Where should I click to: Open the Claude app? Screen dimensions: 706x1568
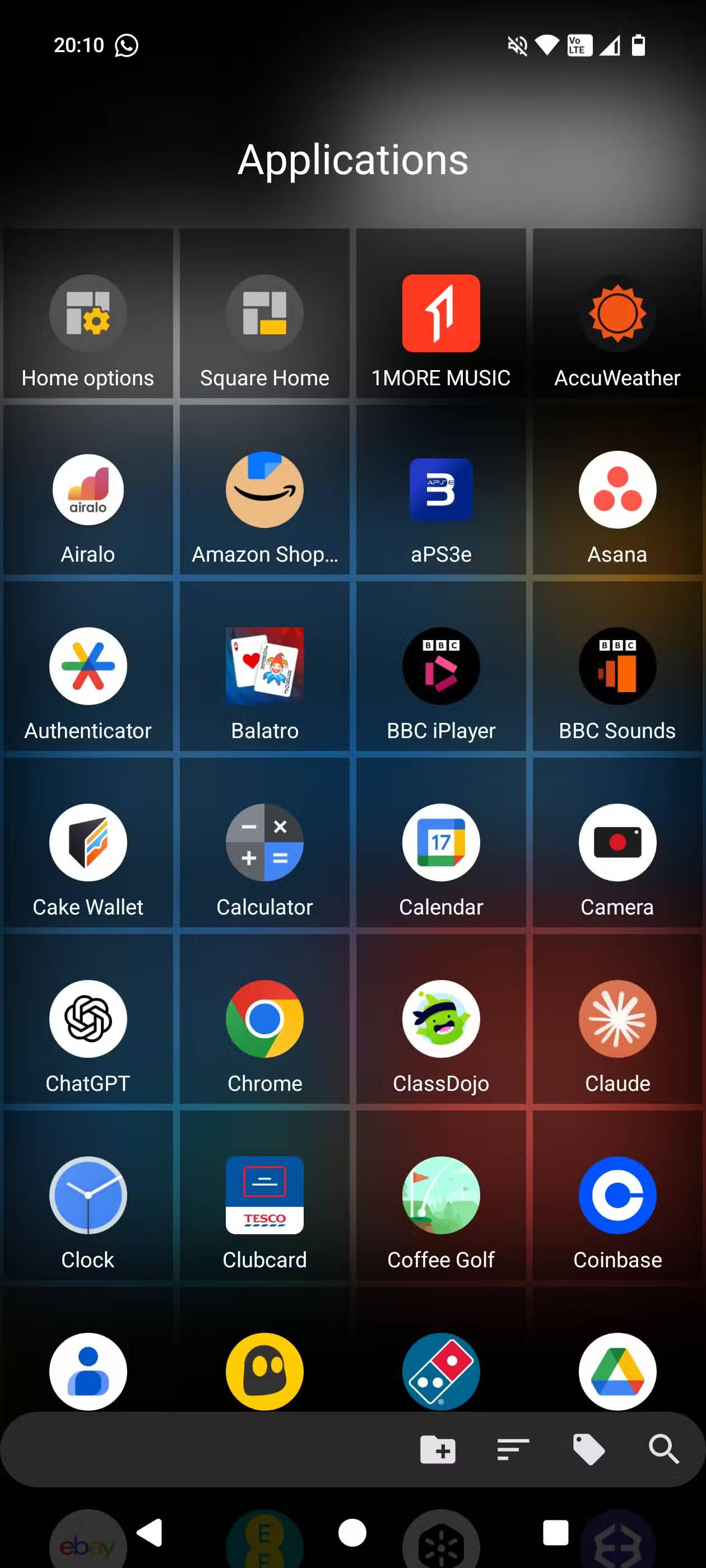click(x=617, y=1019)
